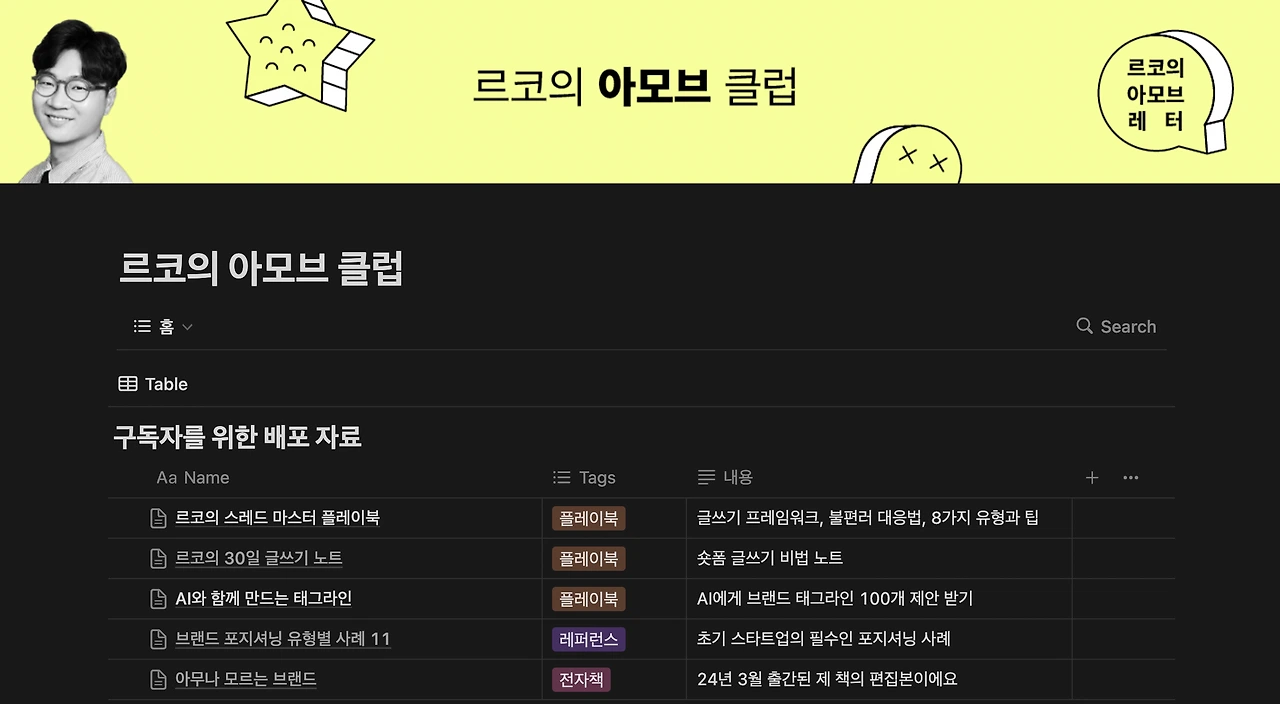Open 아무나 모르는 브랜드 page

click(x=246, y=679)
